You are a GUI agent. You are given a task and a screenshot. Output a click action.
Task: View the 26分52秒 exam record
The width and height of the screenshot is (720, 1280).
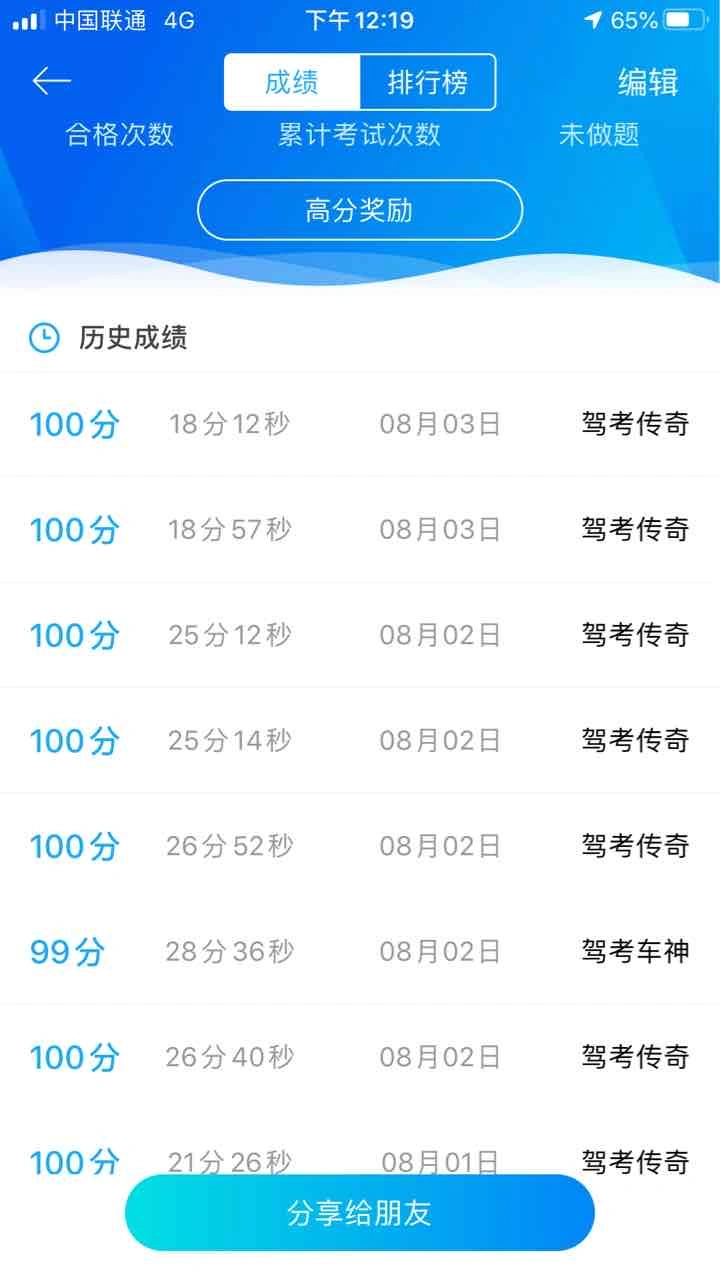click(x=360, y=846)
